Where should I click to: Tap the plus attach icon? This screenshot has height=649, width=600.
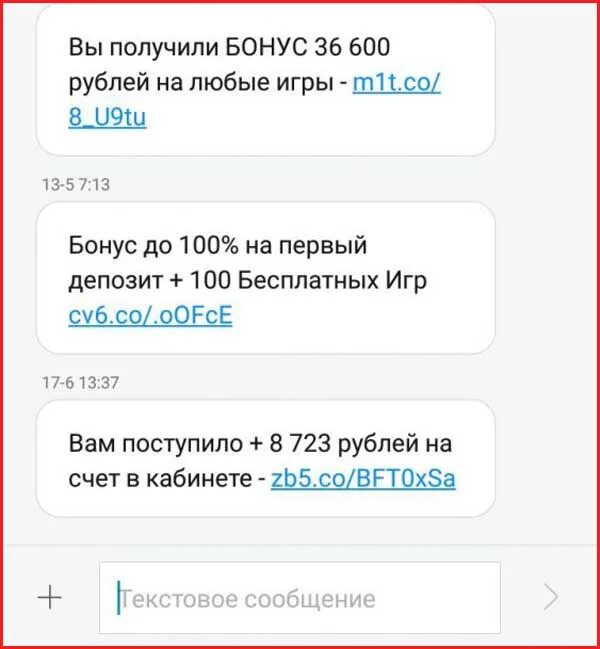[x=49, y=598]
